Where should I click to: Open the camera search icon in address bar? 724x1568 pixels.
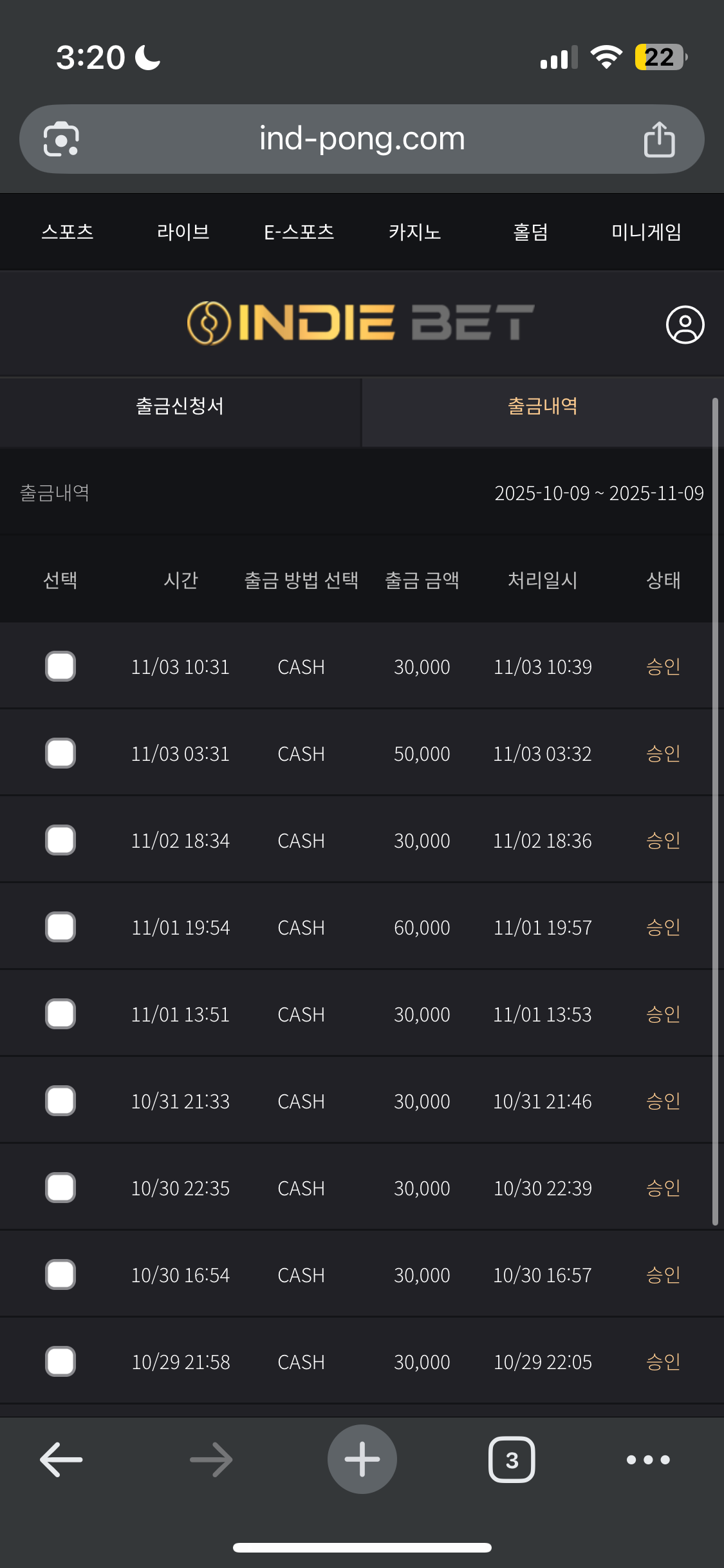point(62,138)
